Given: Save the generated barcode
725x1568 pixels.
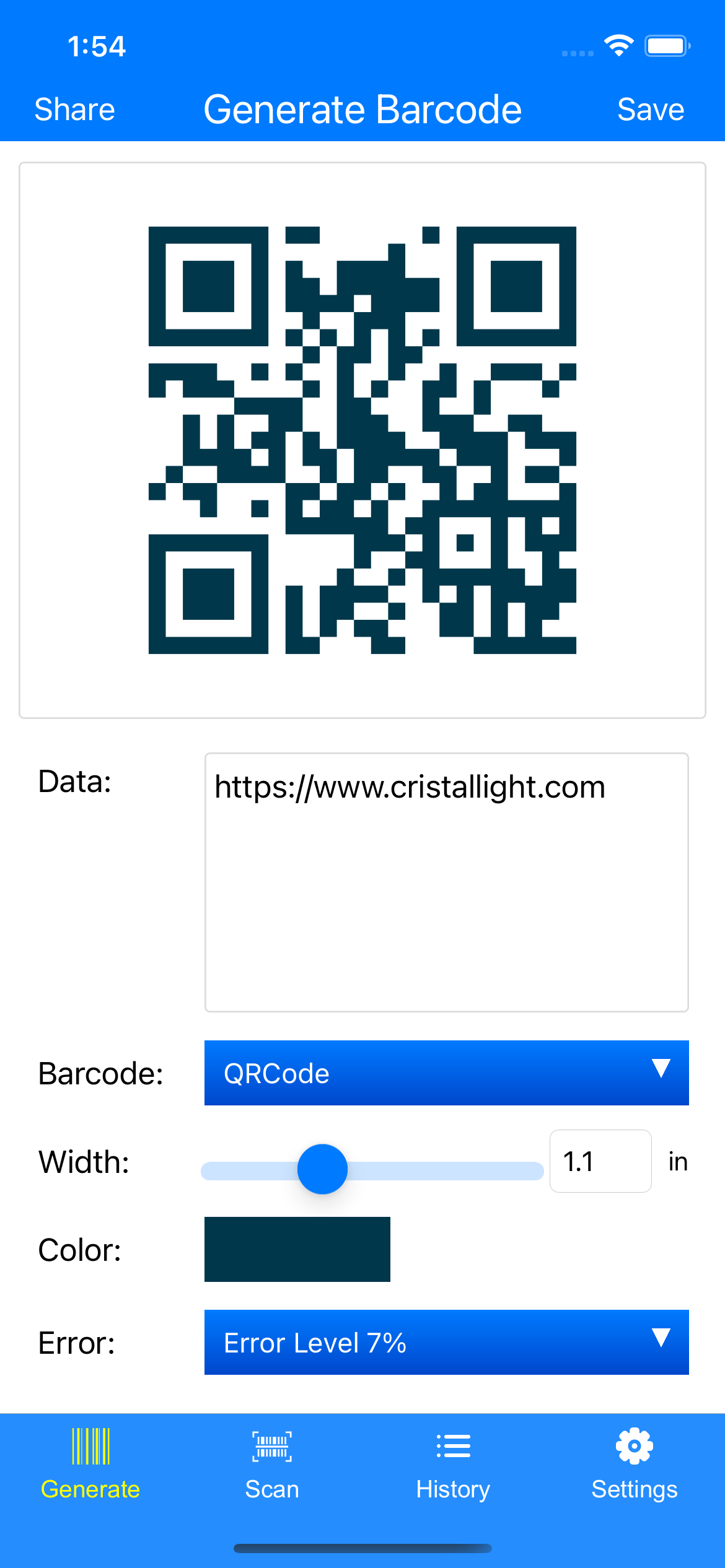Looking at the screenshot, I should point(650,110).
